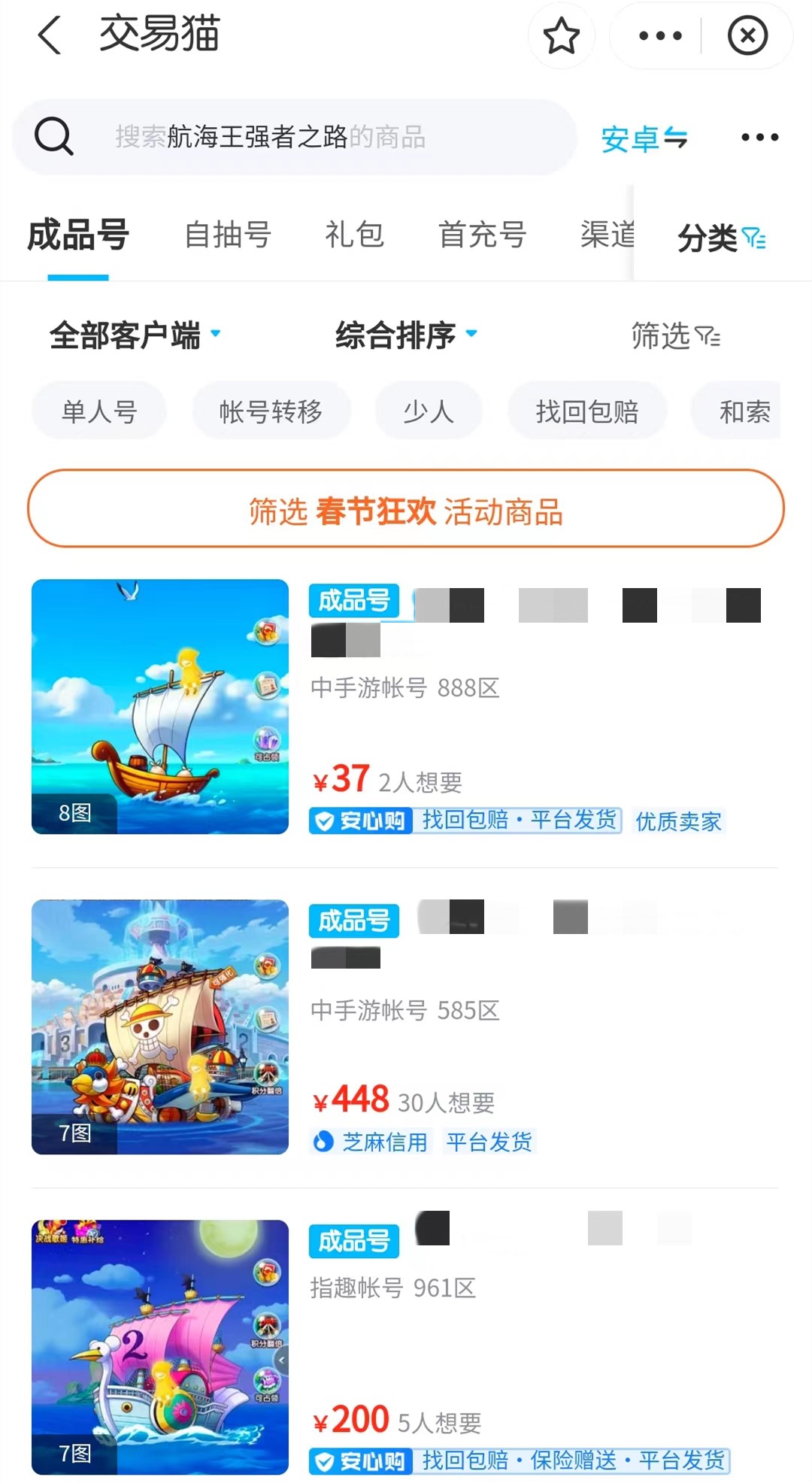Open the mini program's three-dot menu
812x1483 pixels.
pyautogui.click(x=659, y=36)
